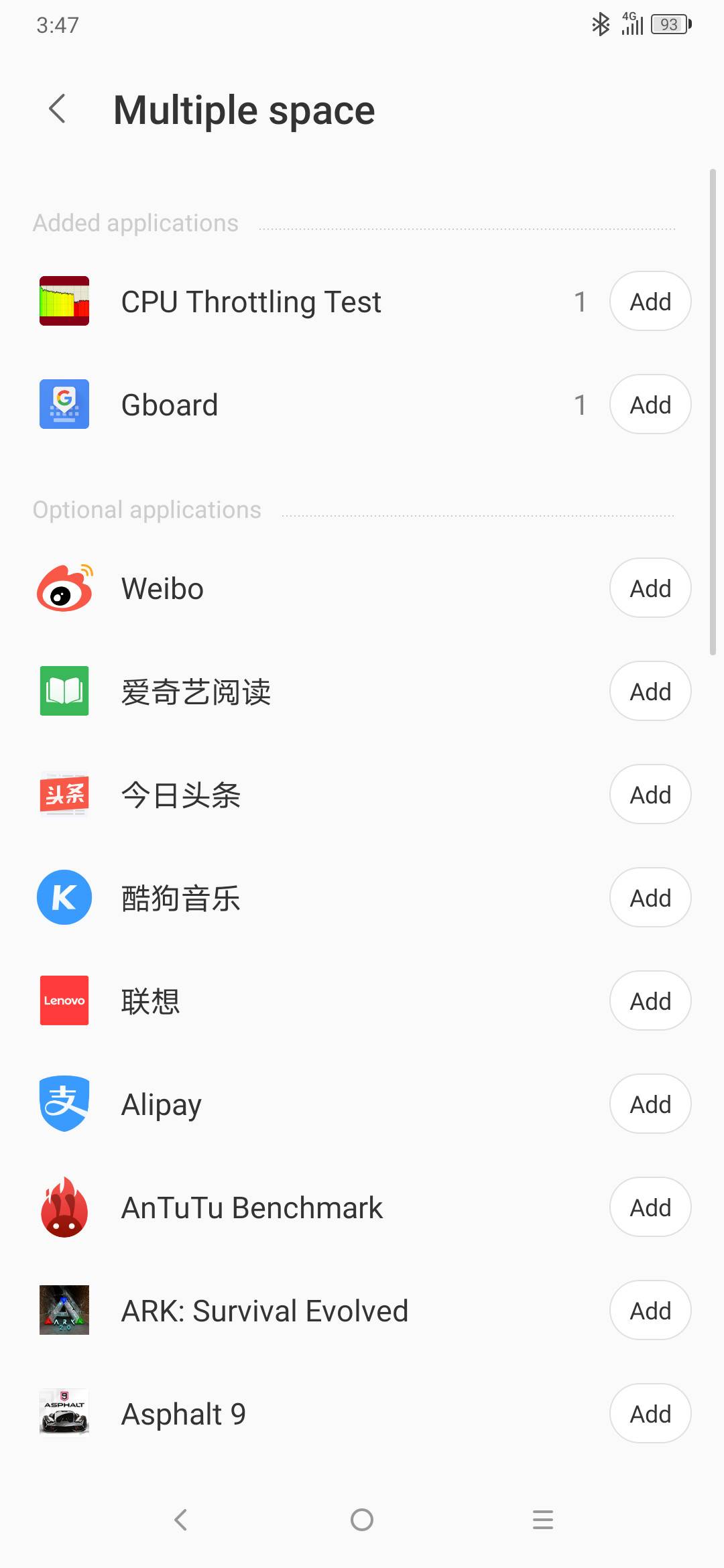The image size is (724, 1568).
Task: Add Weibo to multiple space
Action: (650, 588)
